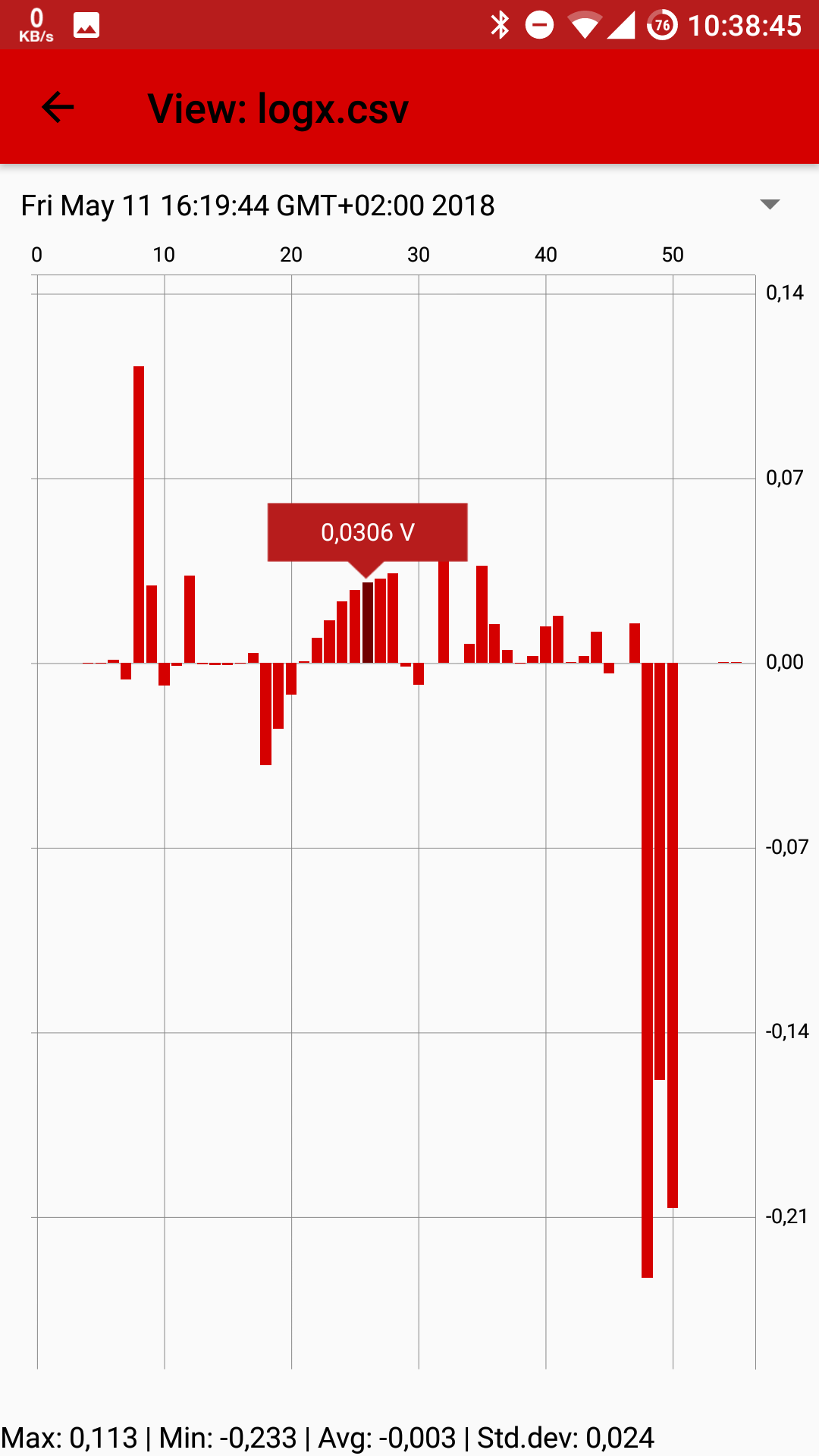Screen dimensions: 819x1456
Task: Go back using the arrow icon
Action: [58, 108]
